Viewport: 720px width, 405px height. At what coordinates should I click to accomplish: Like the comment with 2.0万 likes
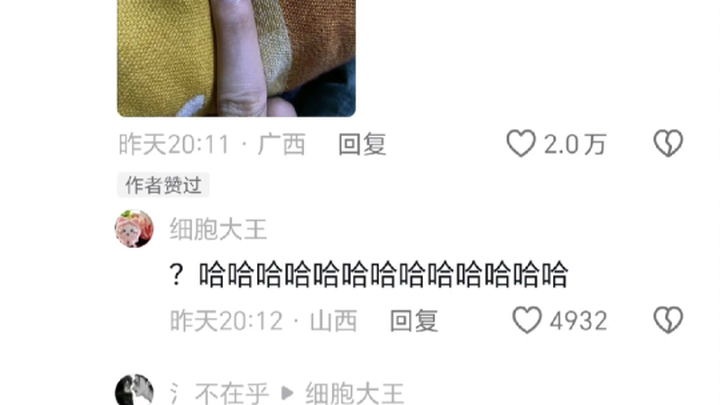[x=521, y=144]
